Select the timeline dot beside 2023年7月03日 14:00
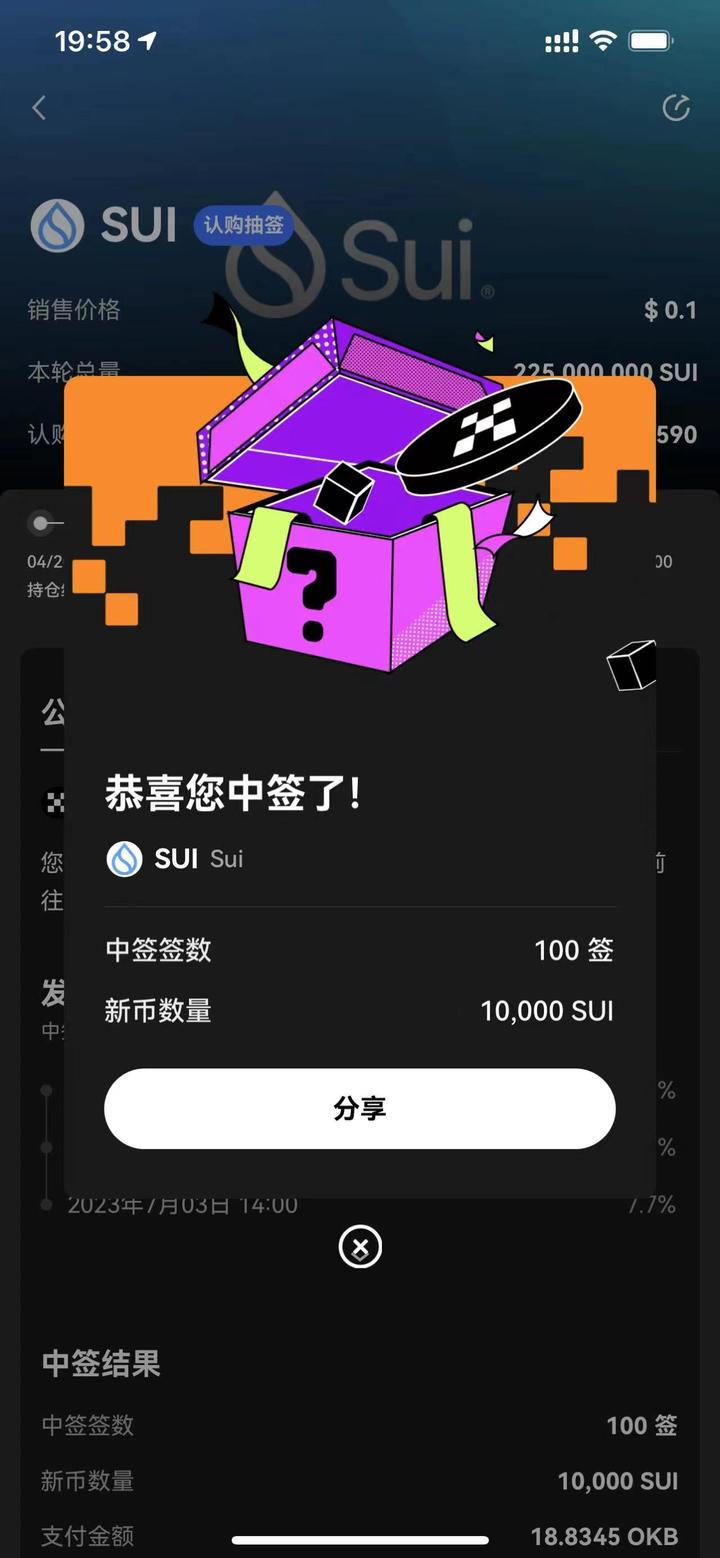The width and height of the screenshot is (720, 1558). 44,1205
